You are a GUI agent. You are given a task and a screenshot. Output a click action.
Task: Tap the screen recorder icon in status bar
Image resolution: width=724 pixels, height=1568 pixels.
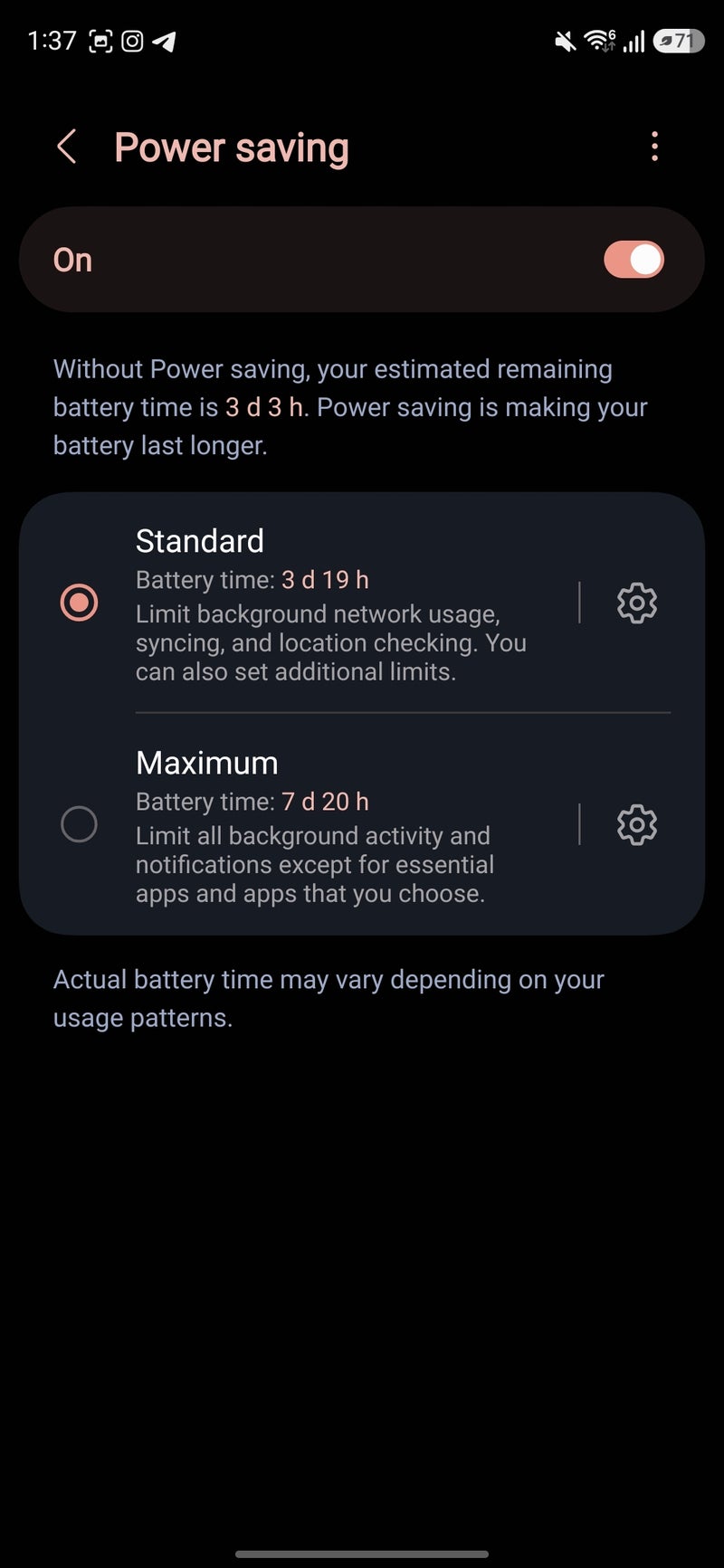[100, 41]
